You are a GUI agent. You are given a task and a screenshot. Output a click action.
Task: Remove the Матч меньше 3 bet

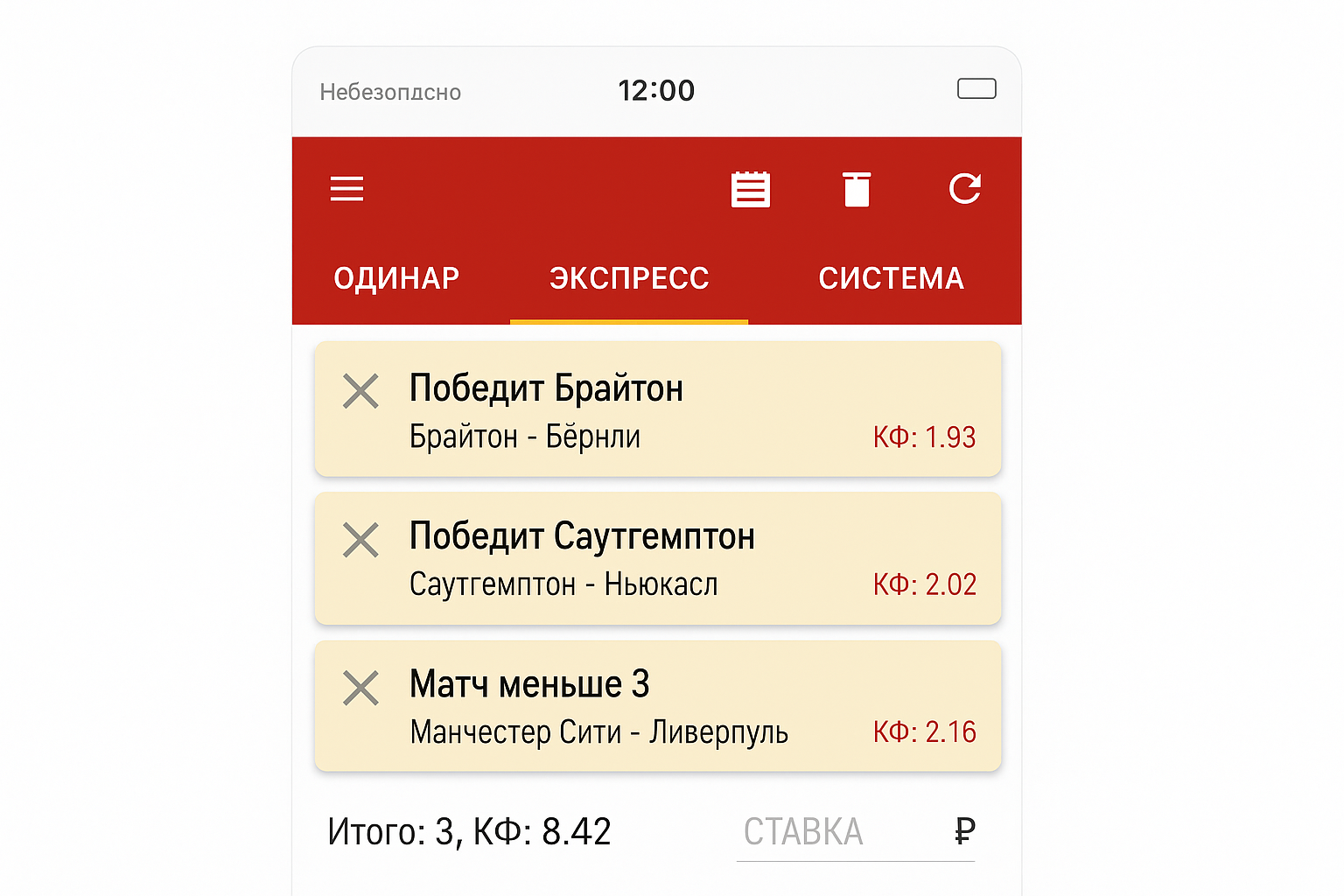coord(360,688)
